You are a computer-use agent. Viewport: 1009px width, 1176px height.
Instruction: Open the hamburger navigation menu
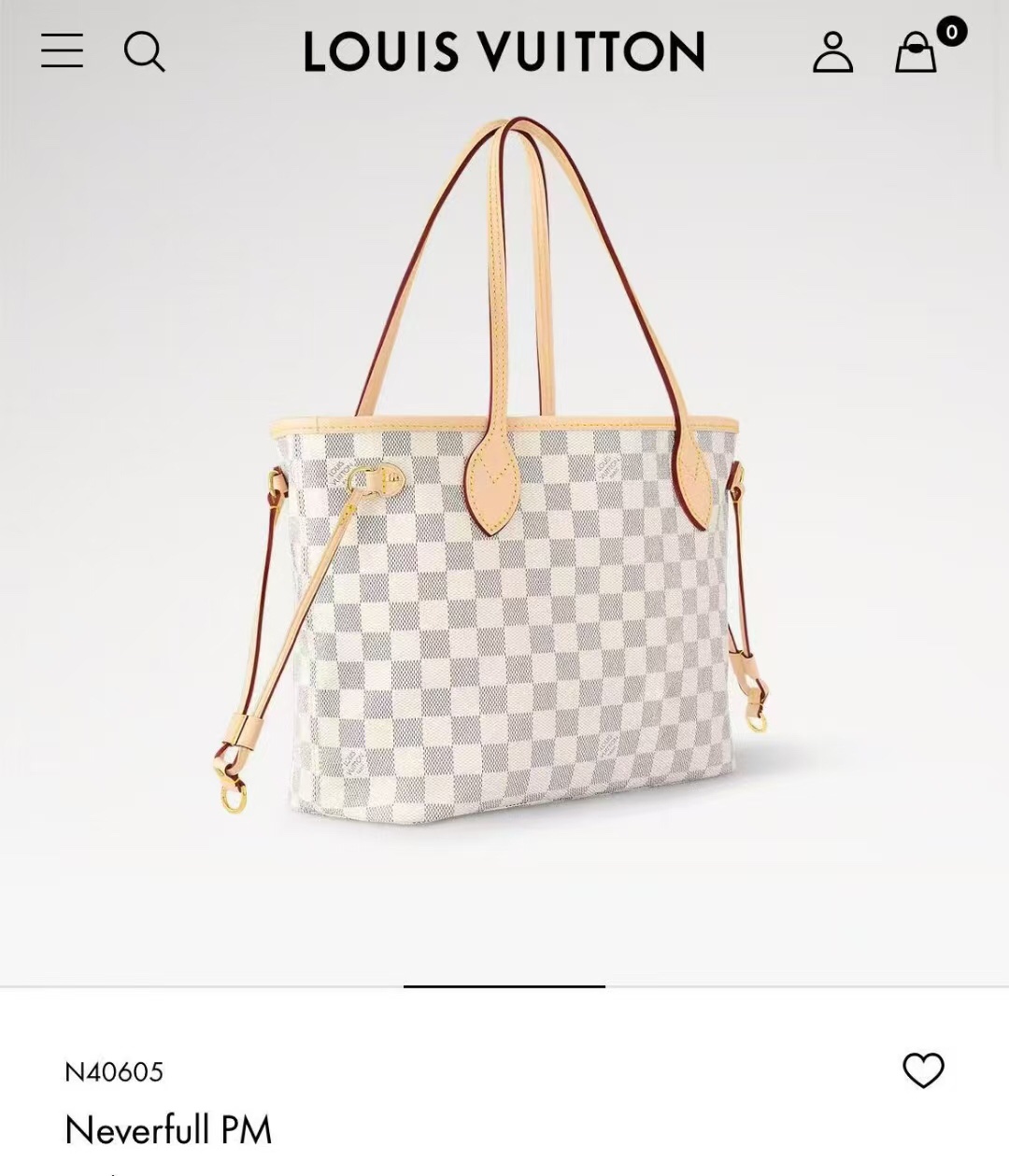62,51
